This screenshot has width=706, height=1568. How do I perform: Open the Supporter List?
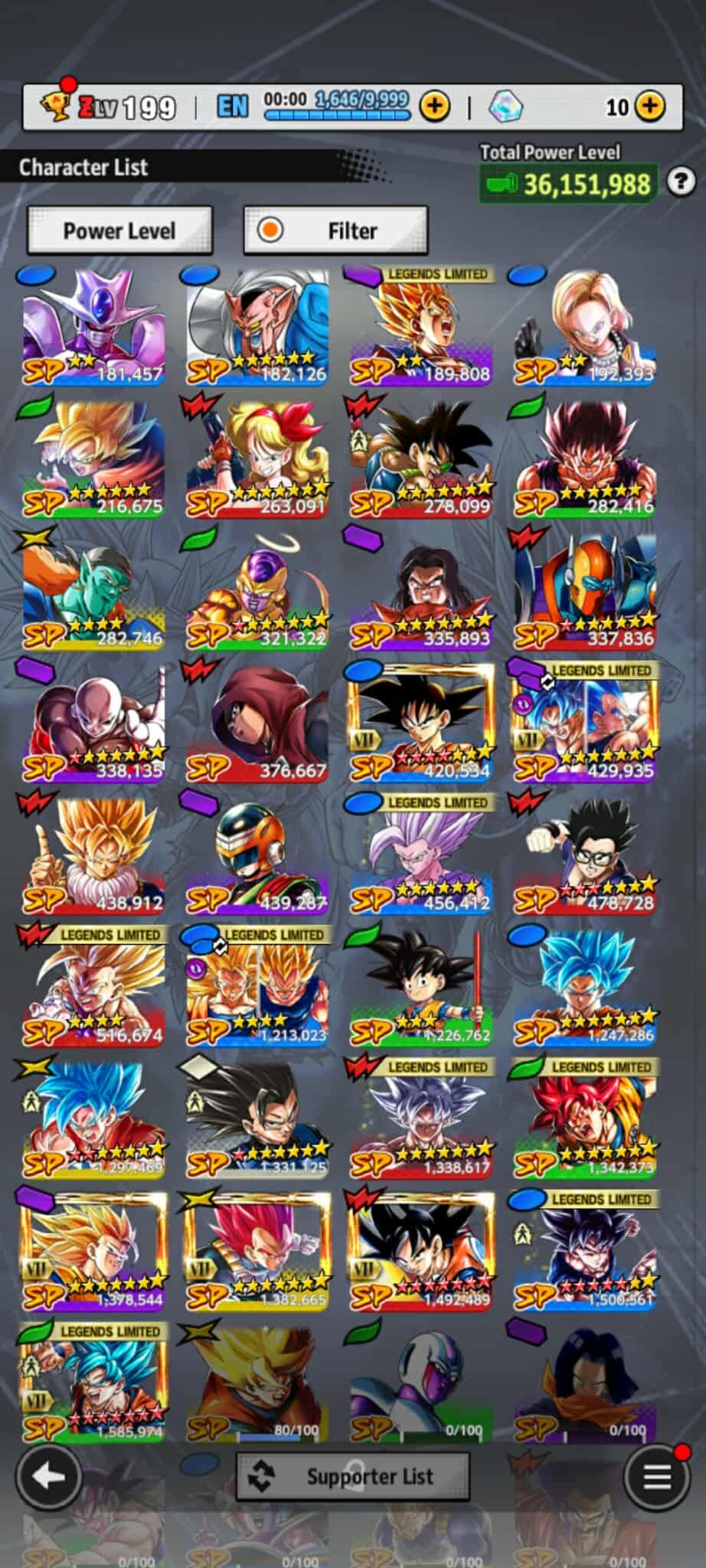click(x=352, y=1476)
